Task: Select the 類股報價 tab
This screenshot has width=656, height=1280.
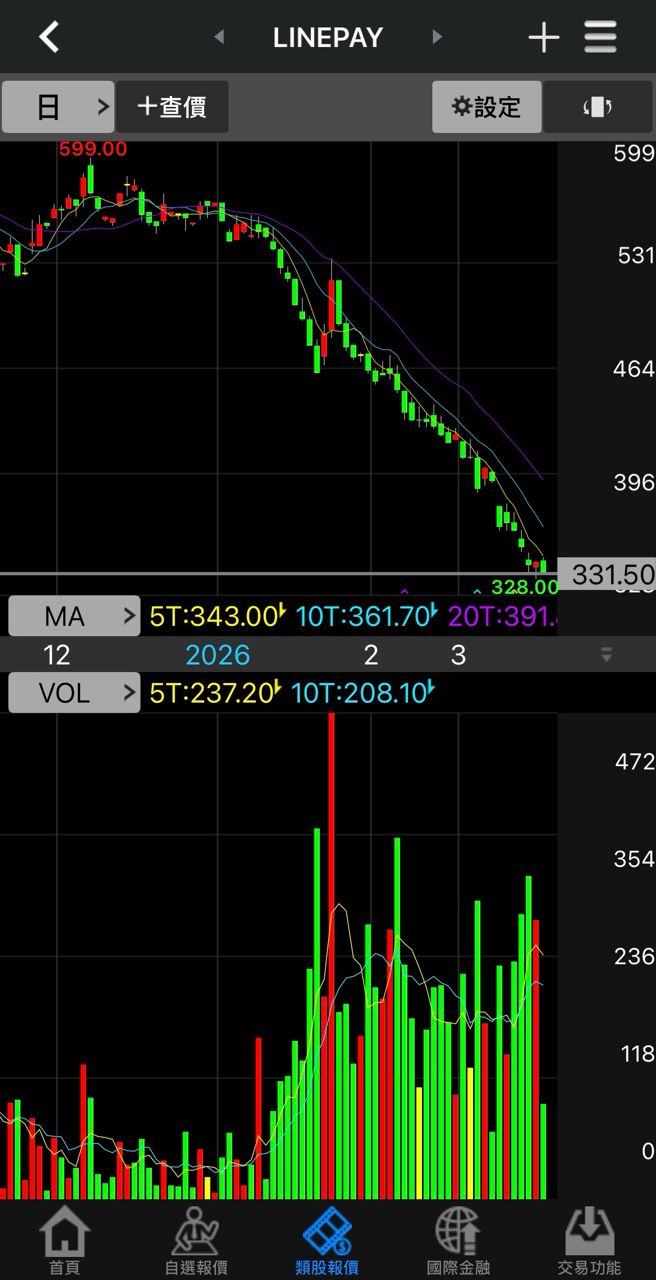Action: (327, 1242)
